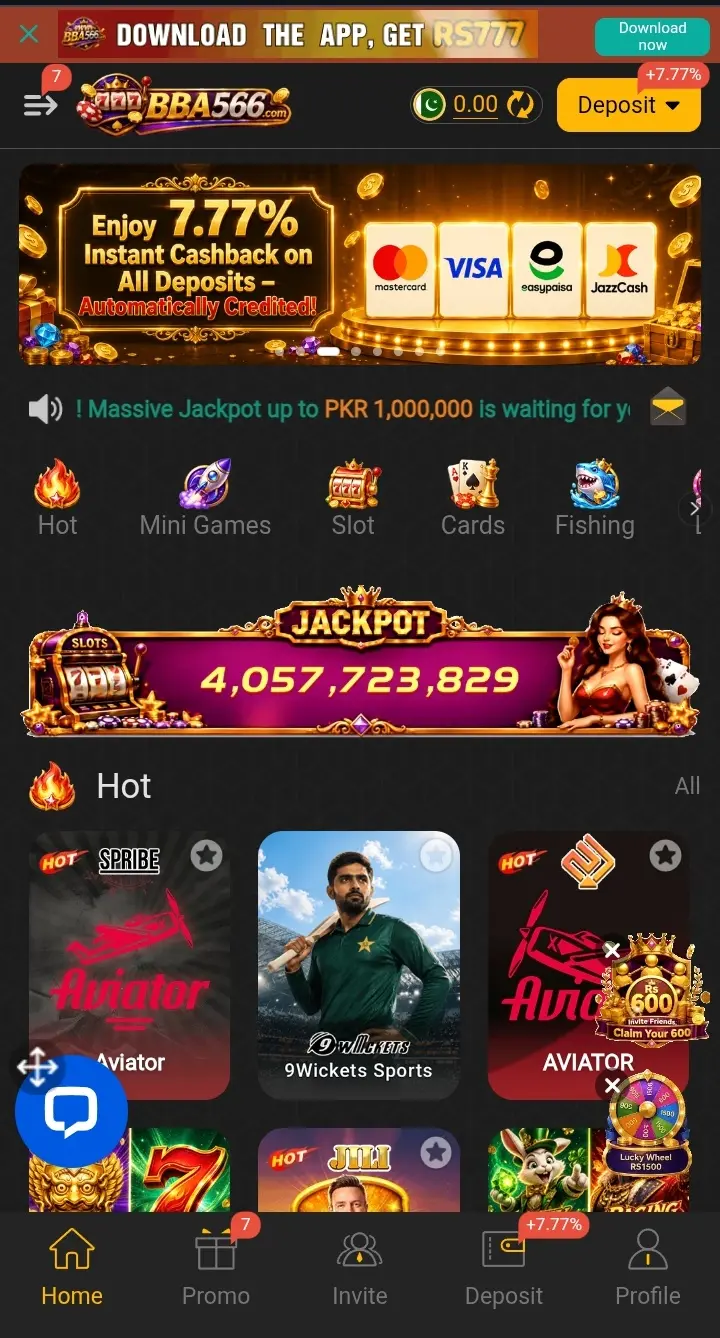Open the Spribe Aviator game
This screenshot has width=720, height=1338.
[x=130, y=965]
